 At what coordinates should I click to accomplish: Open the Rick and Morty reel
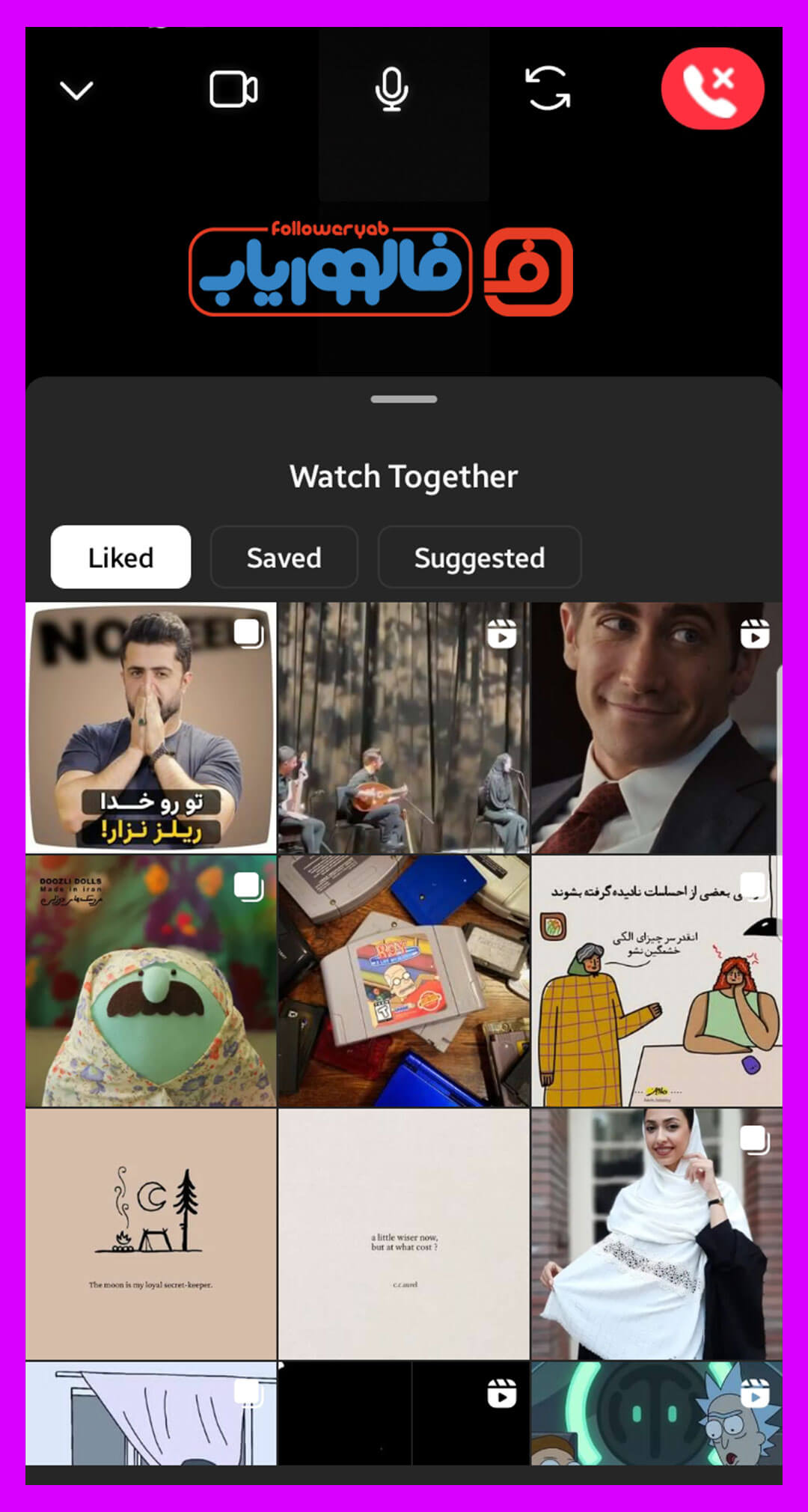pyautogui.click(x=655, y=1413)
